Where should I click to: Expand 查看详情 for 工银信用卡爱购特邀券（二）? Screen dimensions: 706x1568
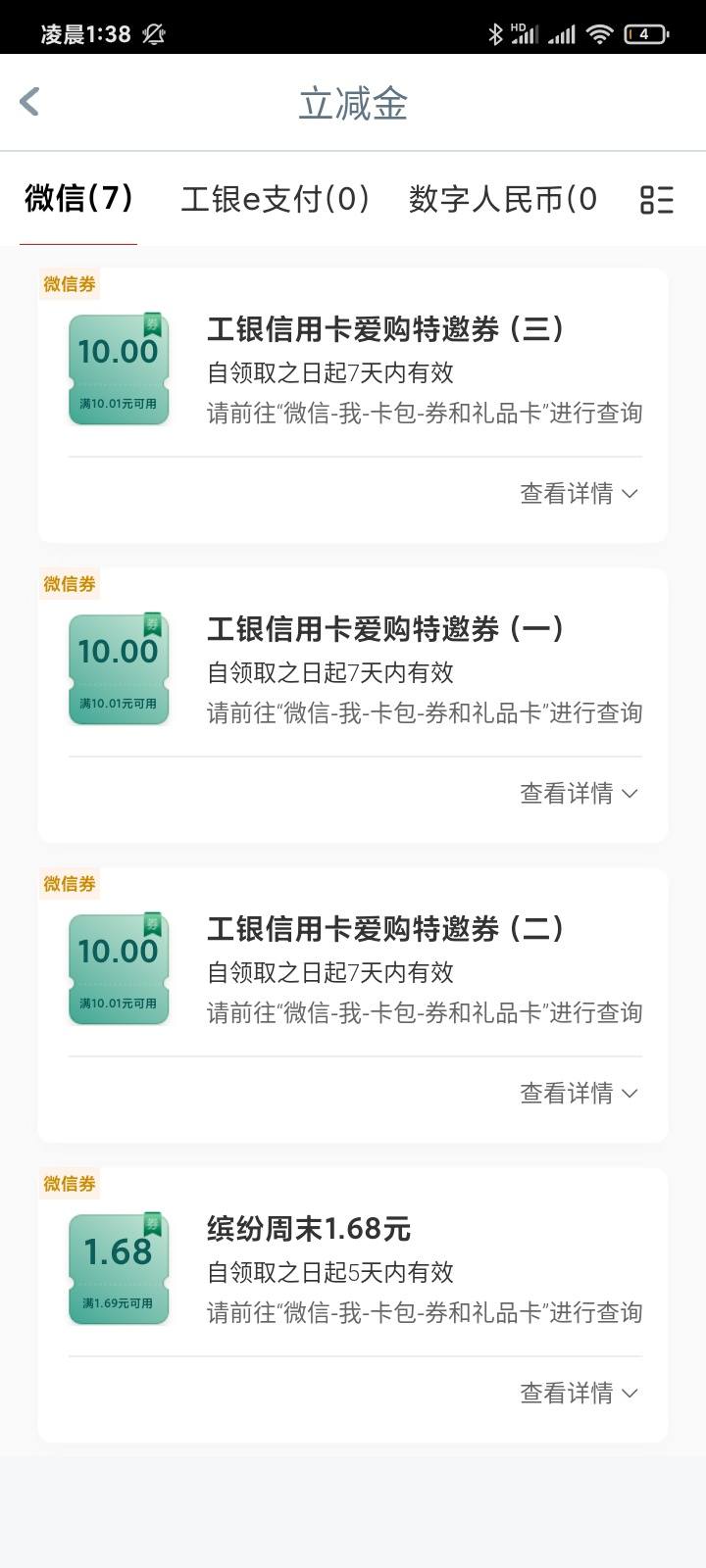(579, 1093)
